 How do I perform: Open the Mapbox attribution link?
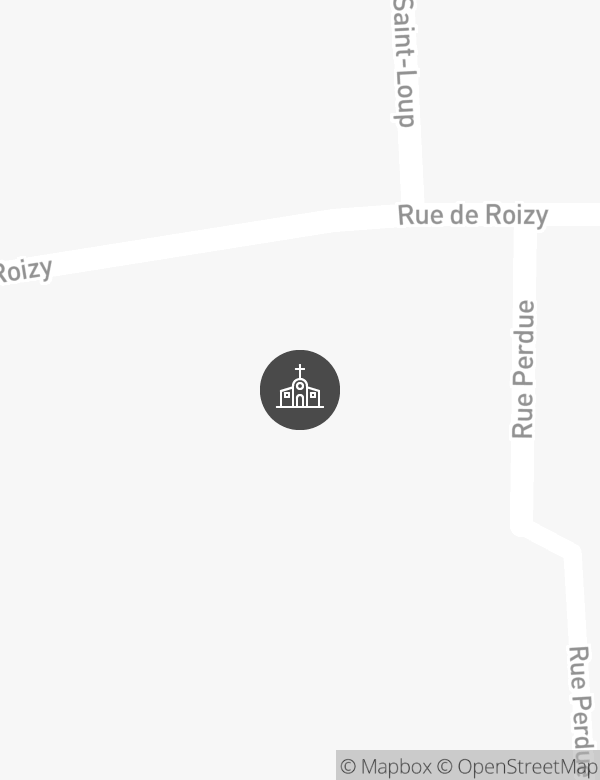[x=386, y=767]
